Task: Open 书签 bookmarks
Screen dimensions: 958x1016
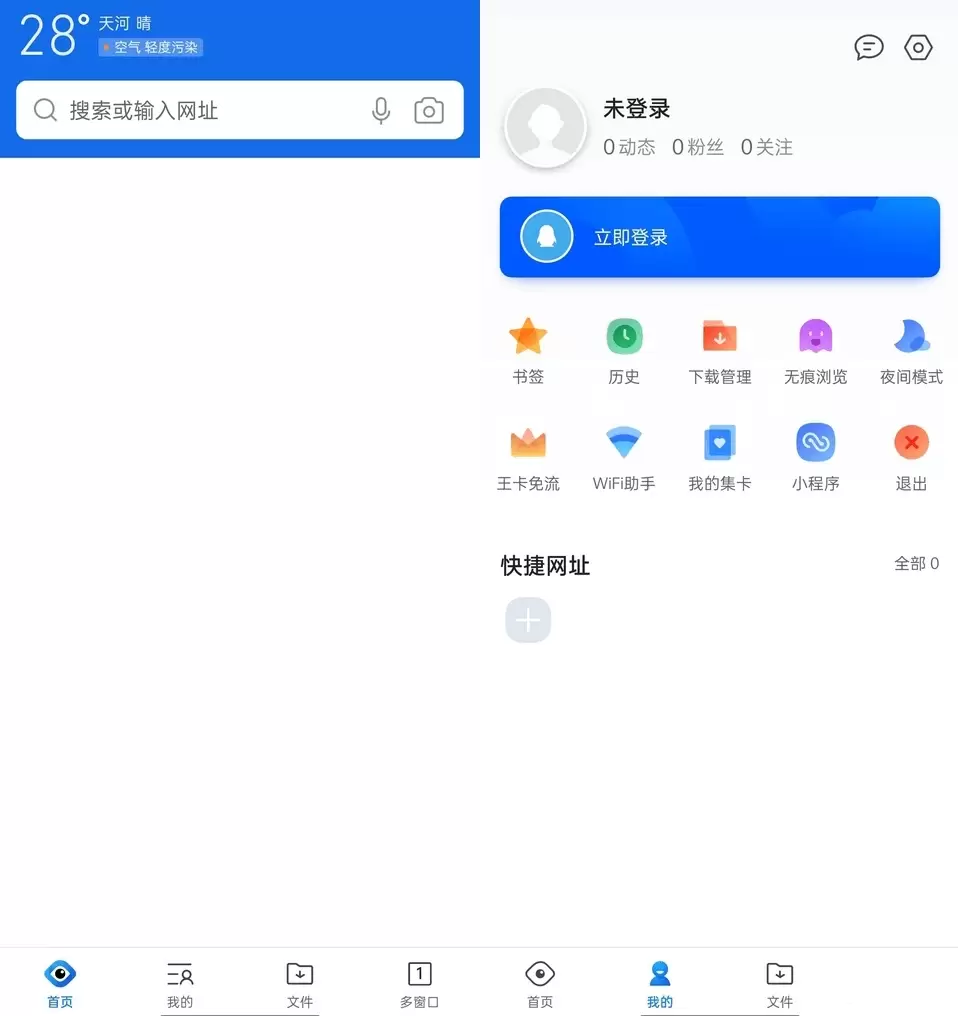Action: [528, 350]
